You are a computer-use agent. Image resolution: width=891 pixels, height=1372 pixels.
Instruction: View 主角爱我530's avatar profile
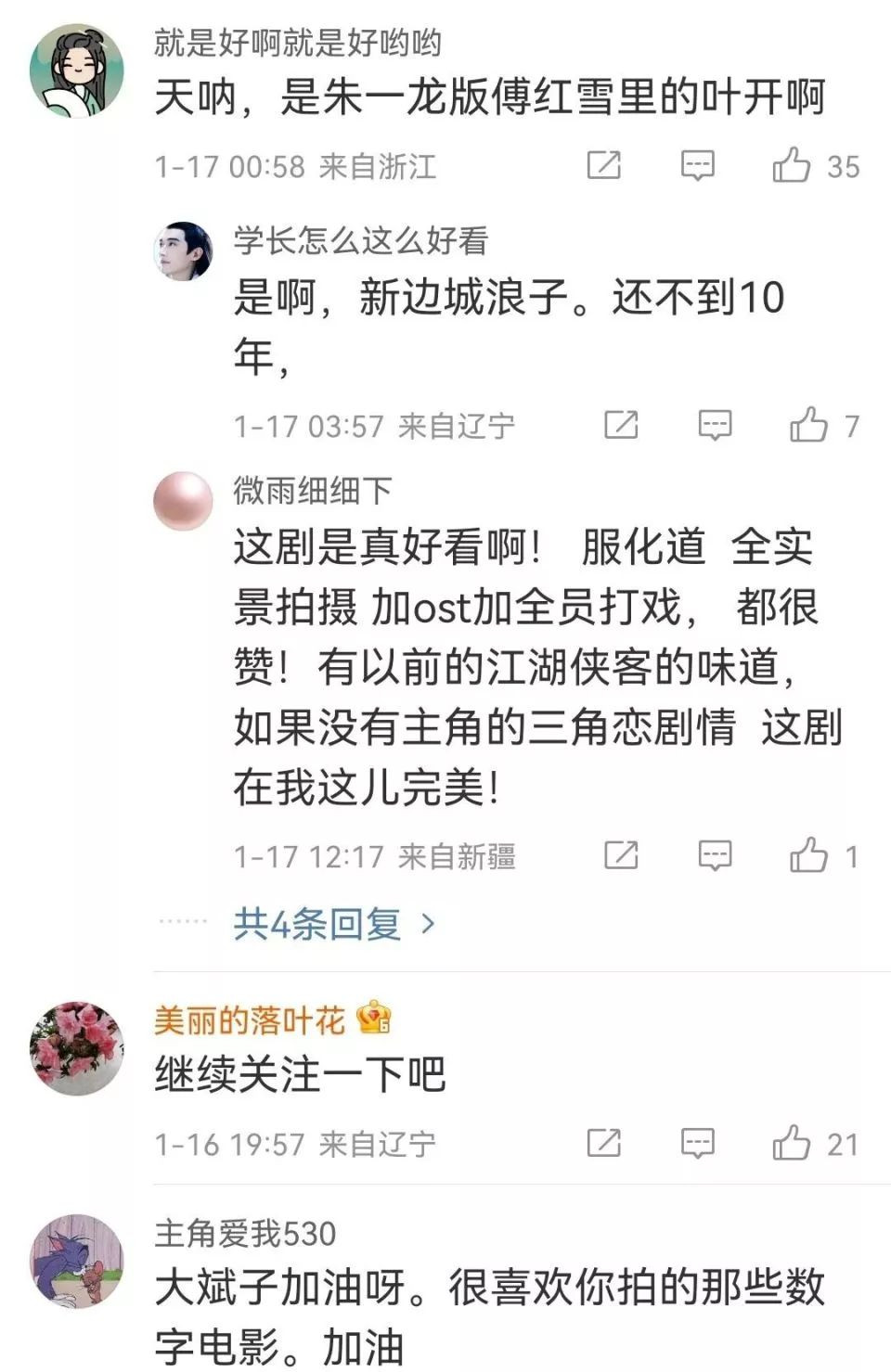click(x=77, y=1261)
